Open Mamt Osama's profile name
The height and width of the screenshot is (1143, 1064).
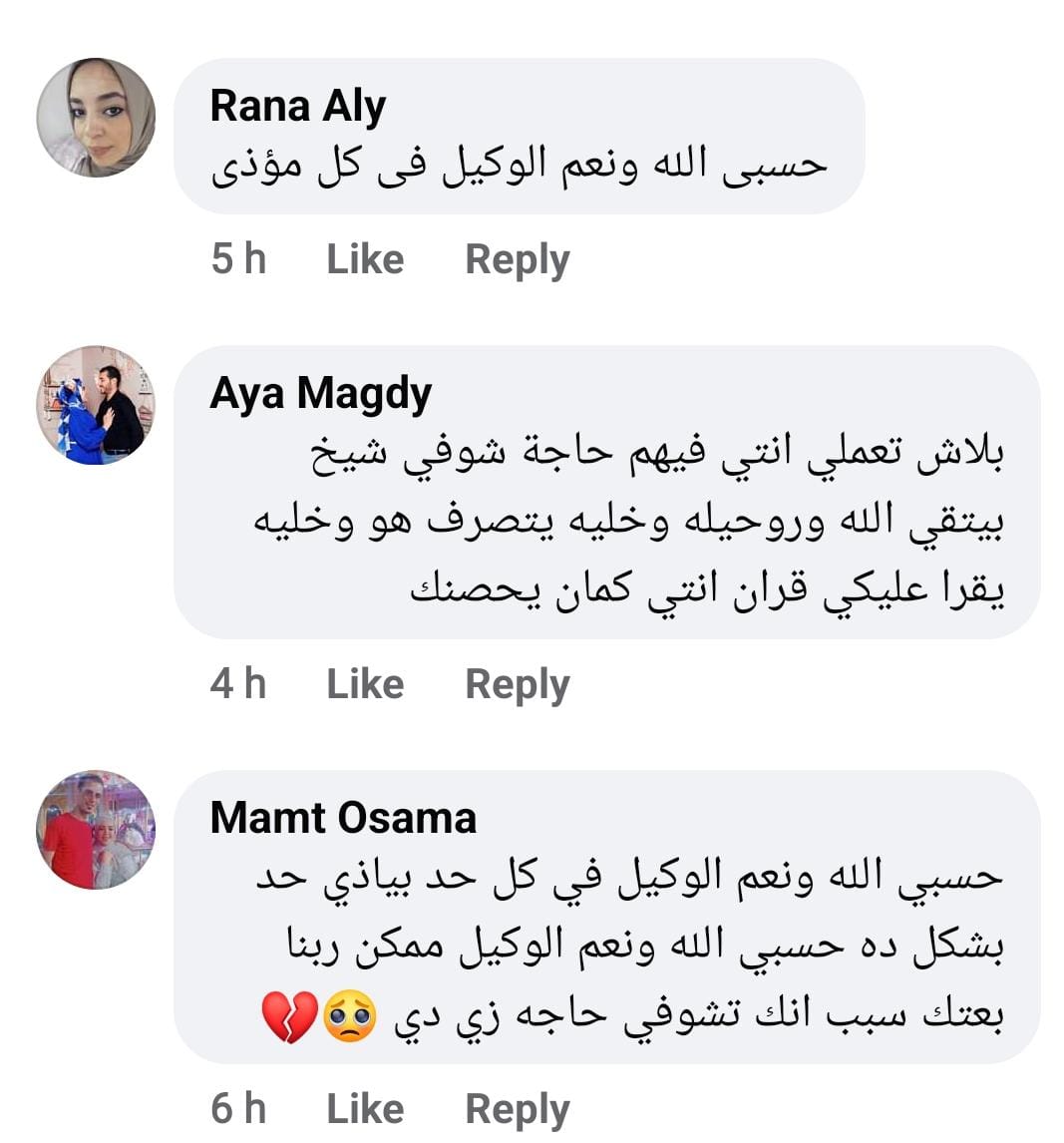[x=343, y=818]
